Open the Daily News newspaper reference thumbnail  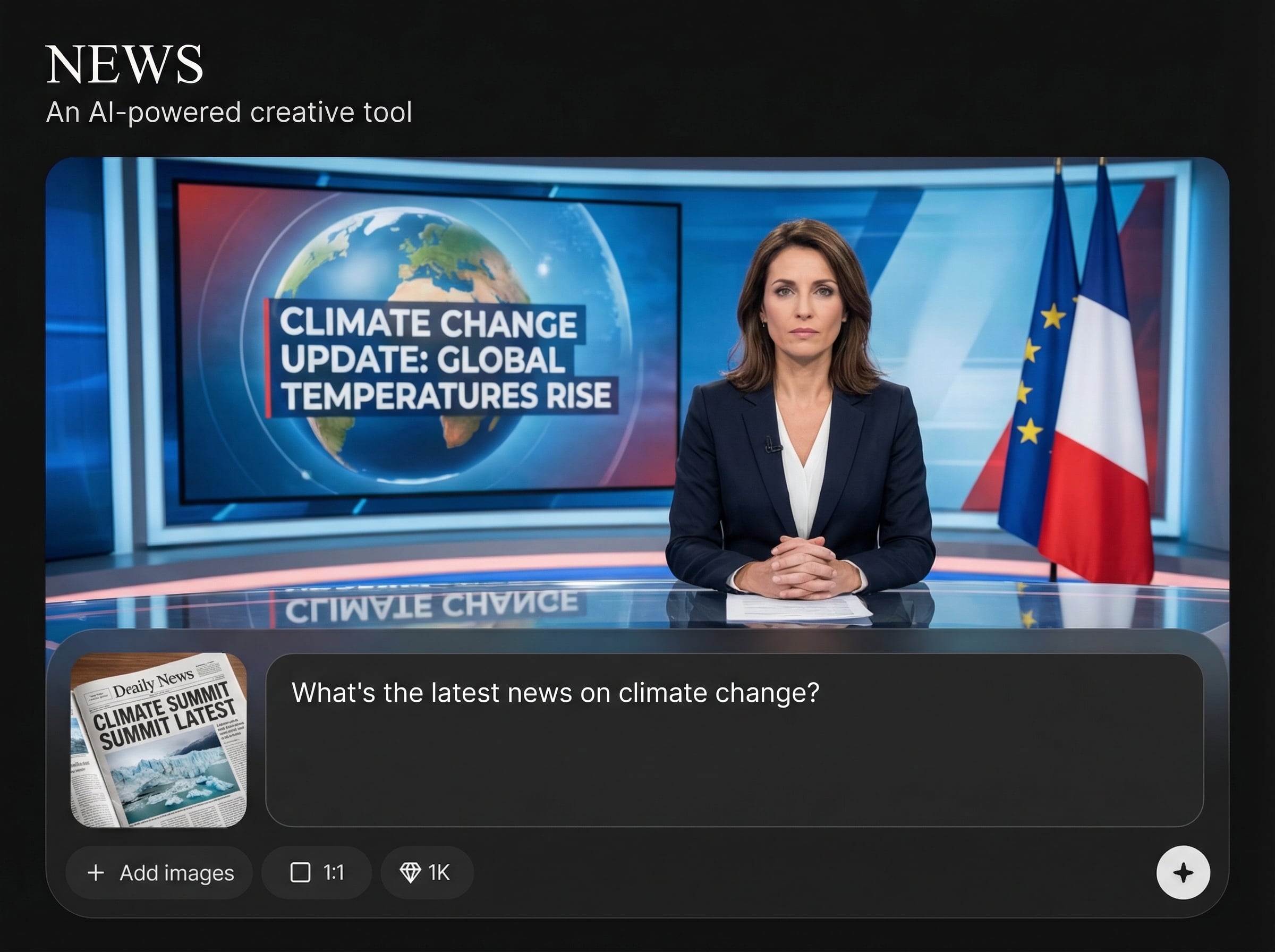coord(158,740)
